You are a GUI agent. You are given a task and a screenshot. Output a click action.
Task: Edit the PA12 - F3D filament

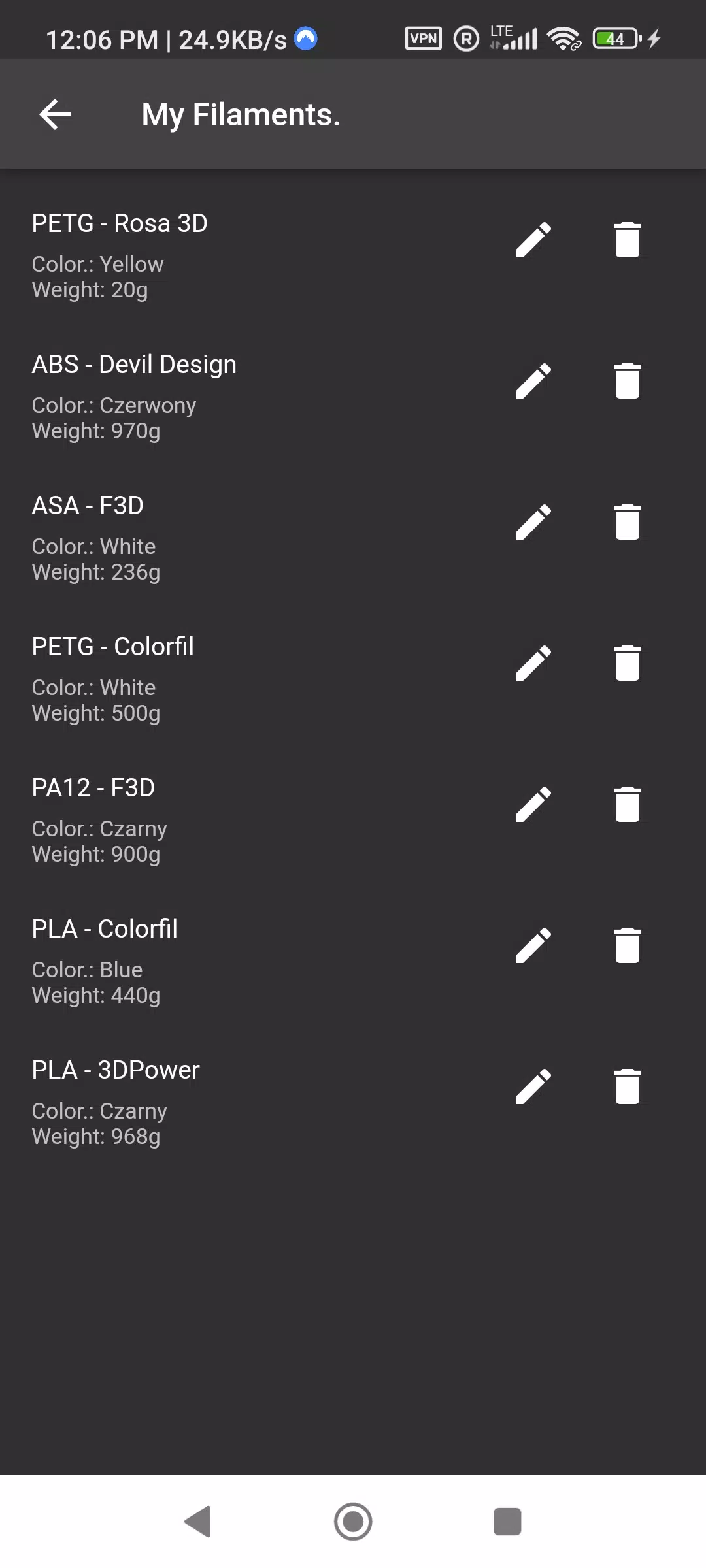pos(533,804)
